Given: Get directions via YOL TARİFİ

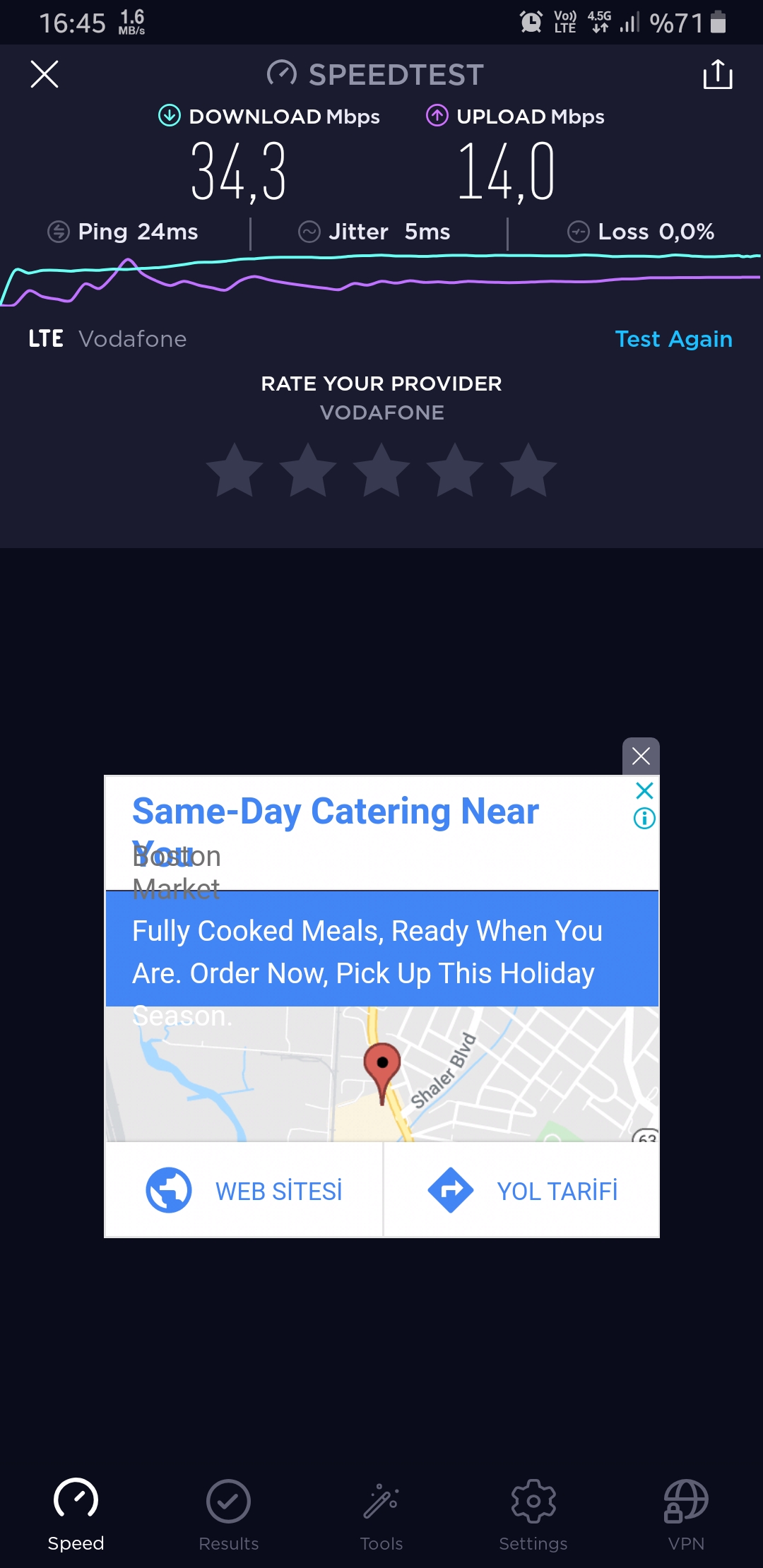Looking at the screenshot, I should coord(521,1191).
